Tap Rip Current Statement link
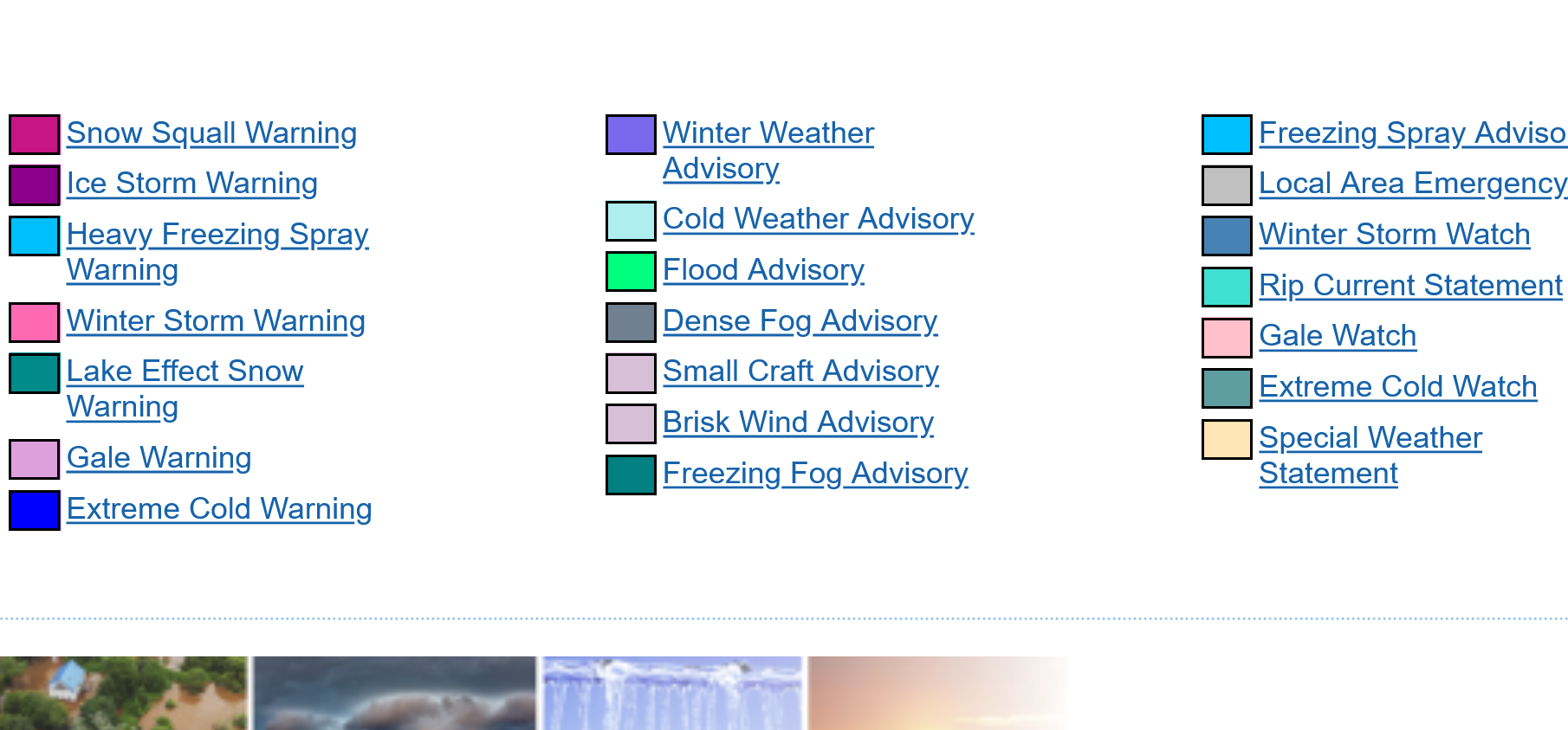This screenshot has width=1568, height=730. click(1409, 286)
